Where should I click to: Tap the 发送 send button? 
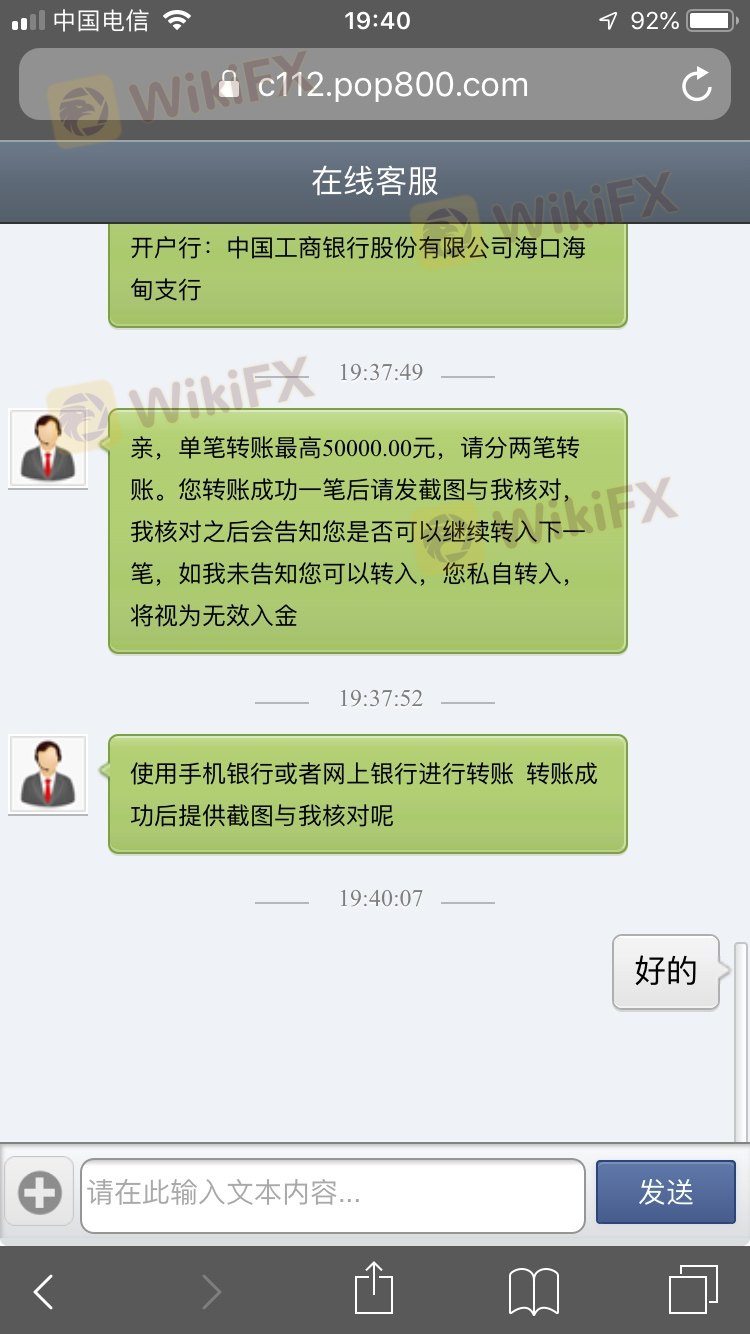coord(666,1192)
